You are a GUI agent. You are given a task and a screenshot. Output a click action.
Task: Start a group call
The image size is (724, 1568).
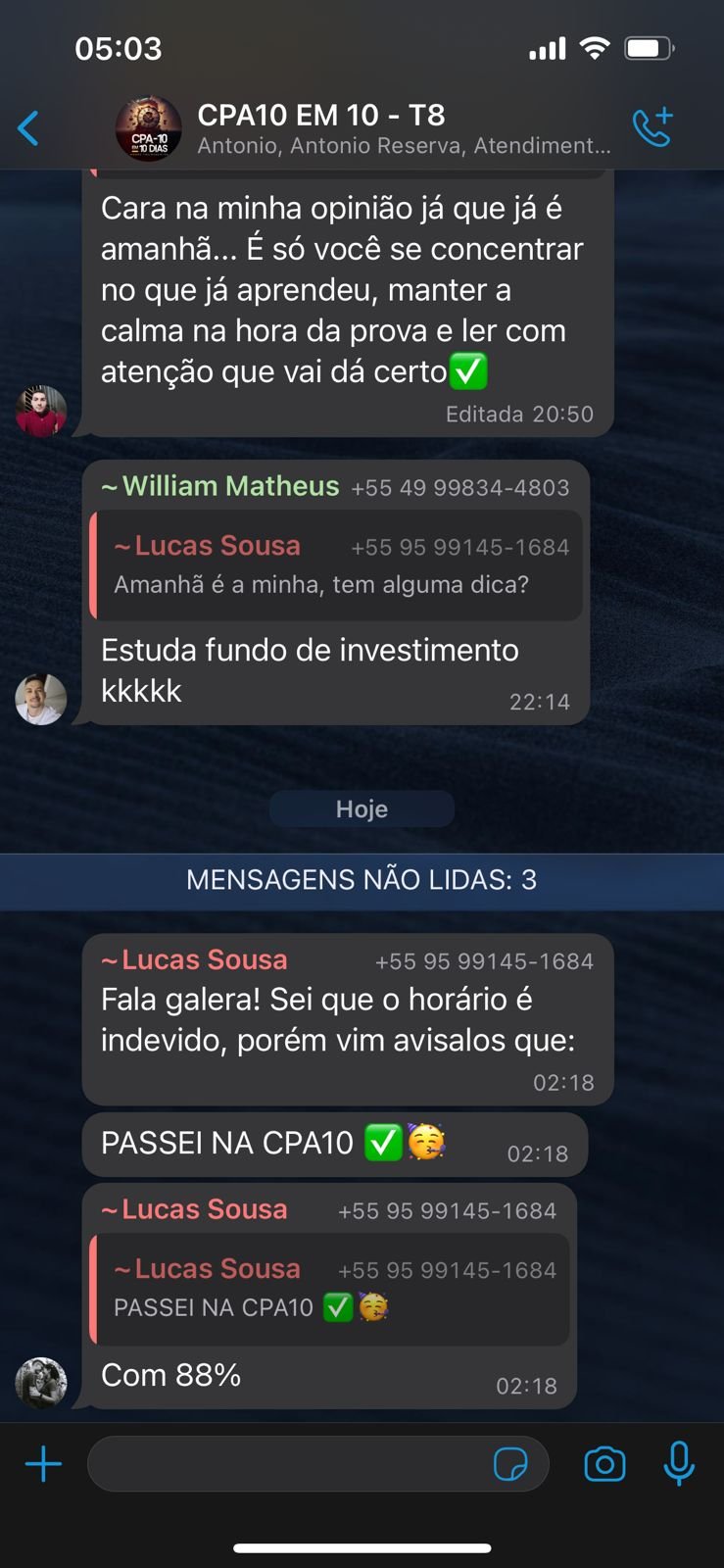click(652, 127)
